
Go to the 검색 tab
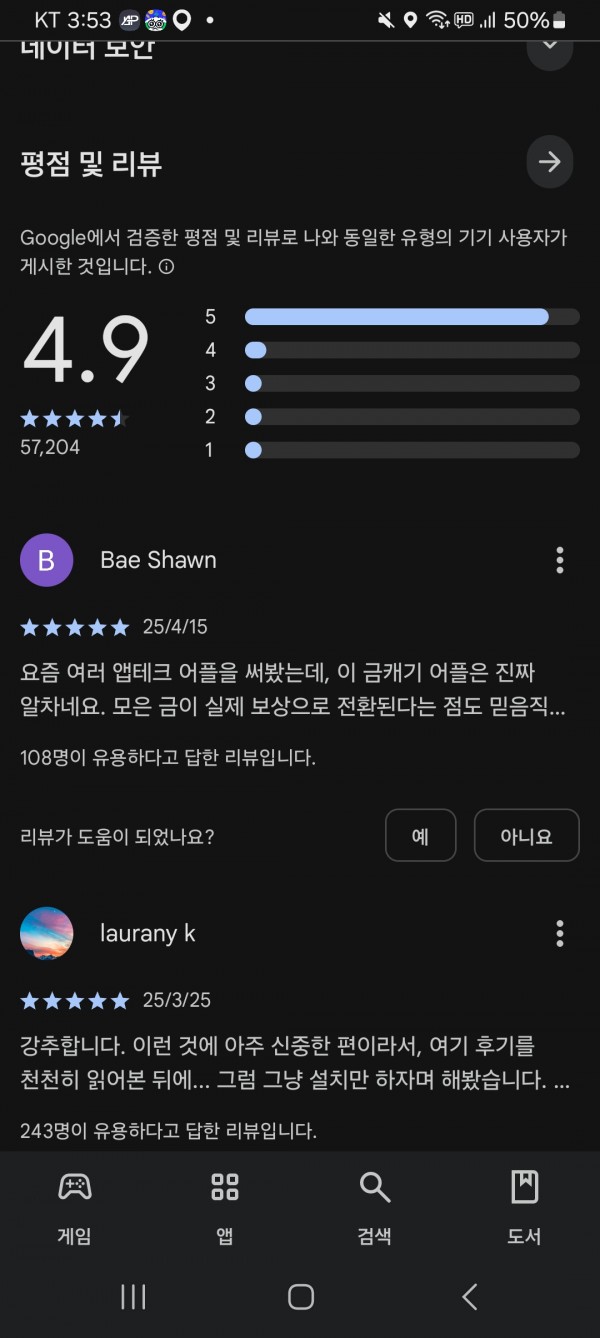[x=375, y=1208]
